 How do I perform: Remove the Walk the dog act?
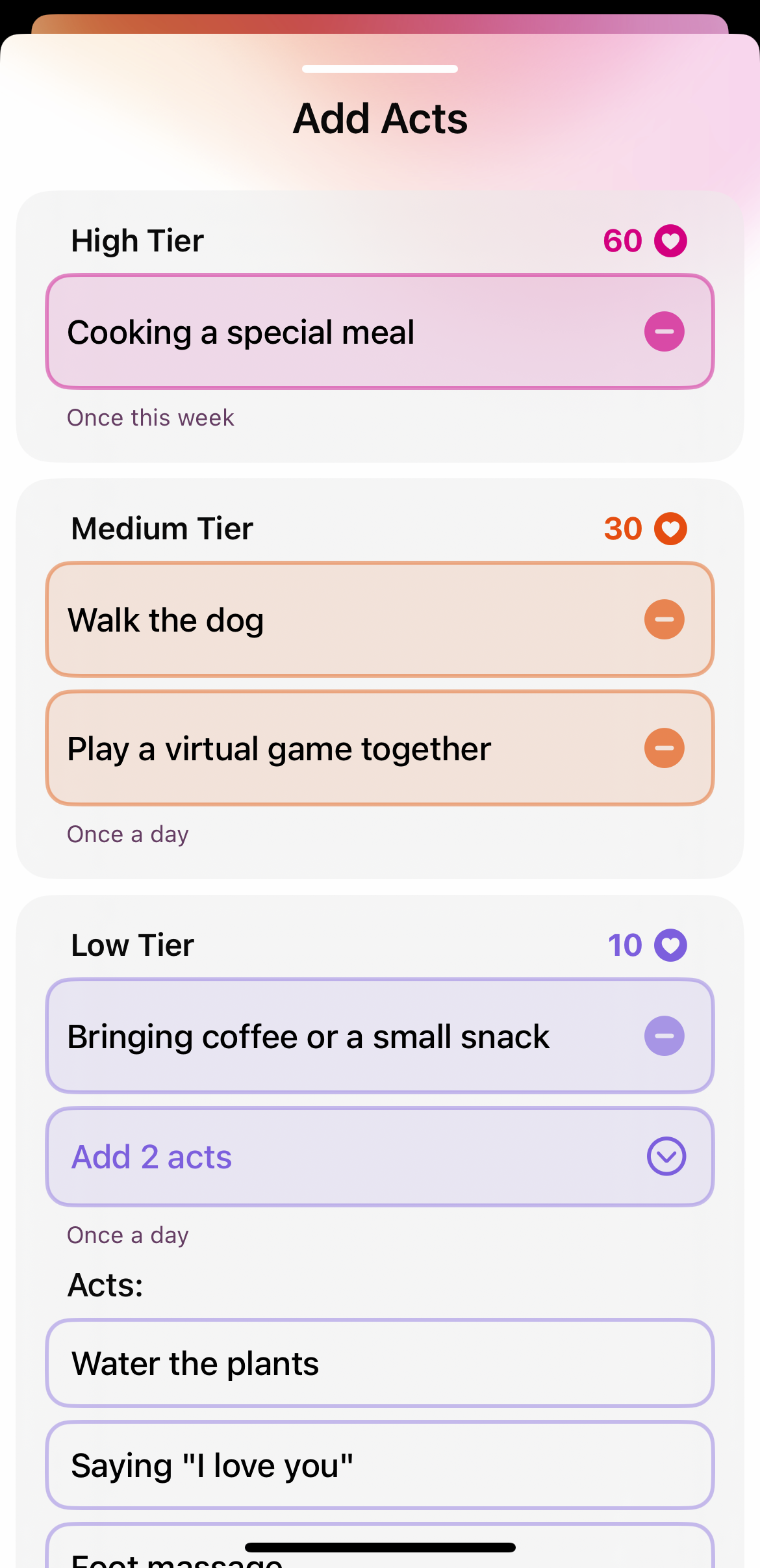point(664,619)
